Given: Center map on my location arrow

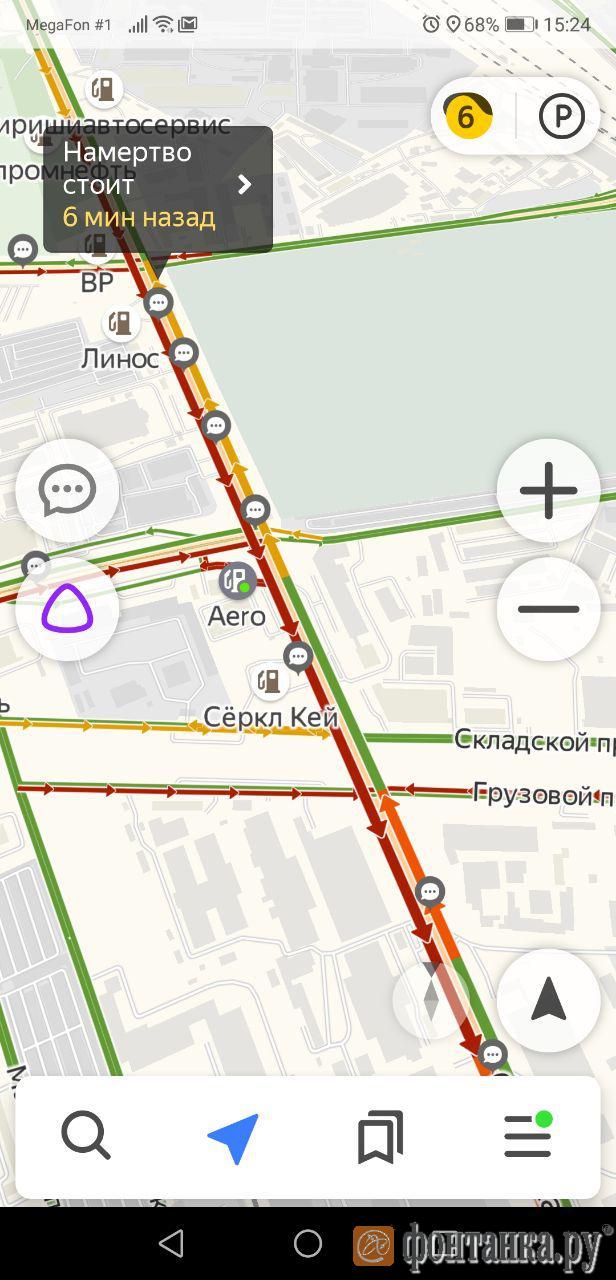Looking at the screenshot, I should coord(548,1000).
